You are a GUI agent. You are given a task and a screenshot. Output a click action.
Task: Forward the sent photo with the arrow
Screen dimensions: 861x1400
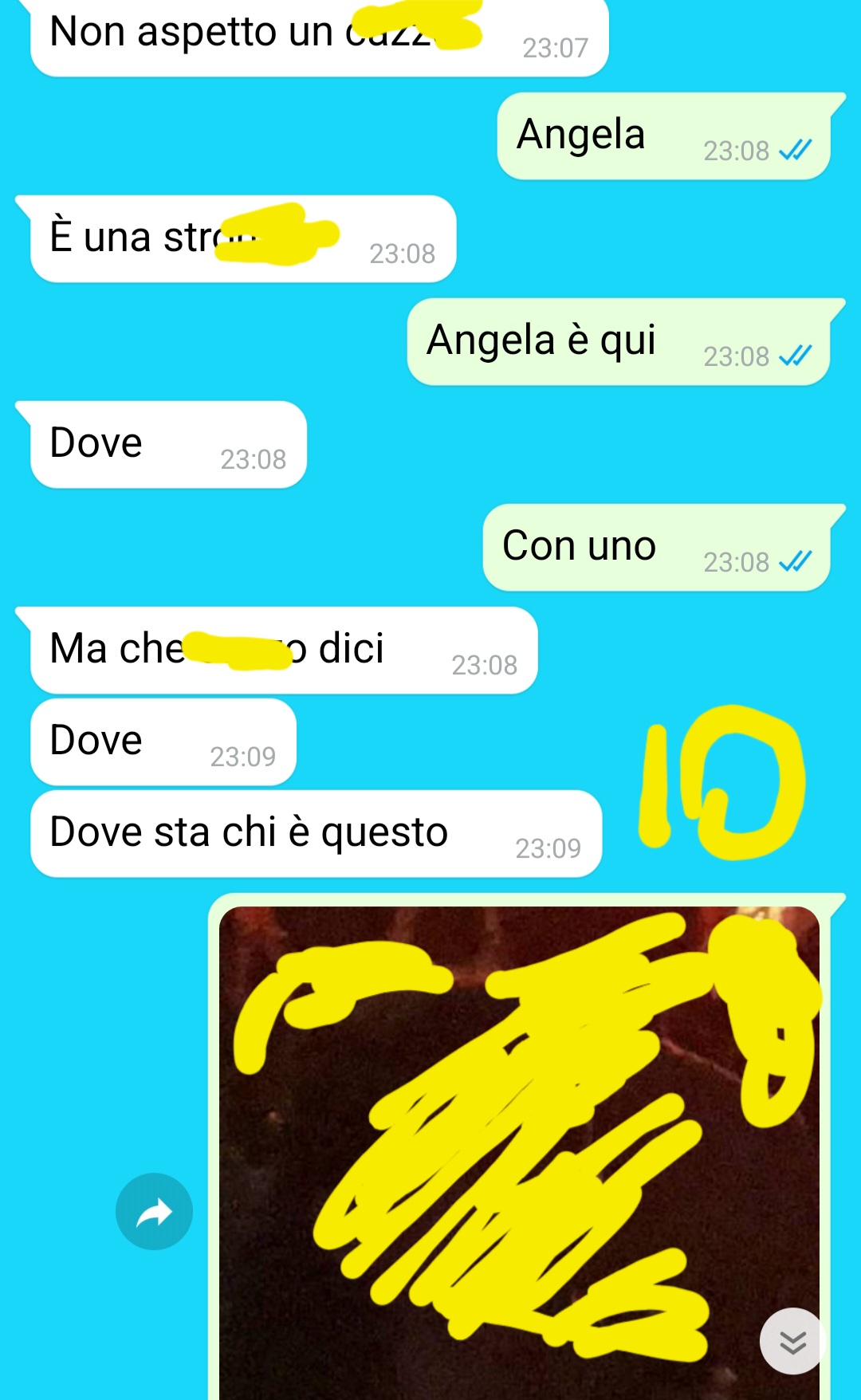click(x=154, y=1211)
